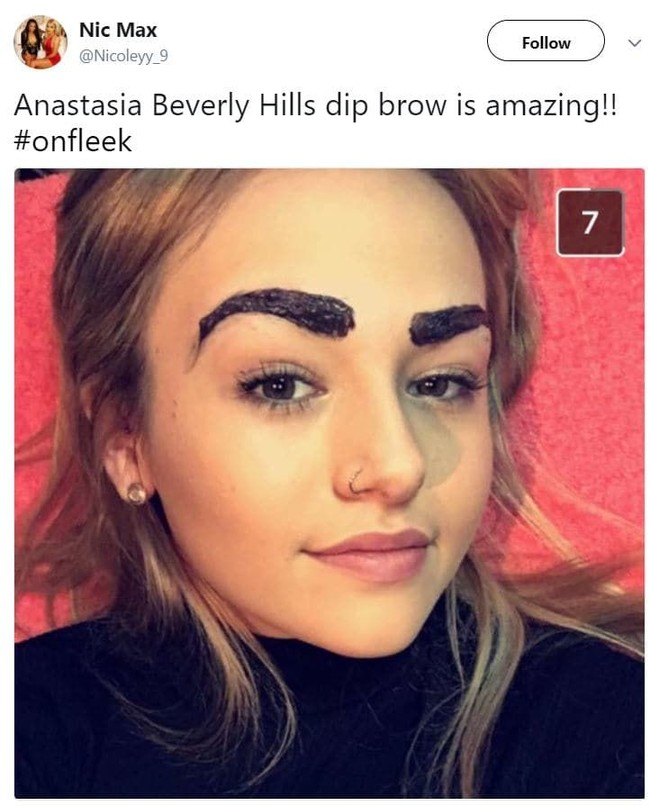The width and height of the screenshot is (650, 806).
Task: Open the @Nicoleyy_9 profile handle
Action: [x=123, y=56]
